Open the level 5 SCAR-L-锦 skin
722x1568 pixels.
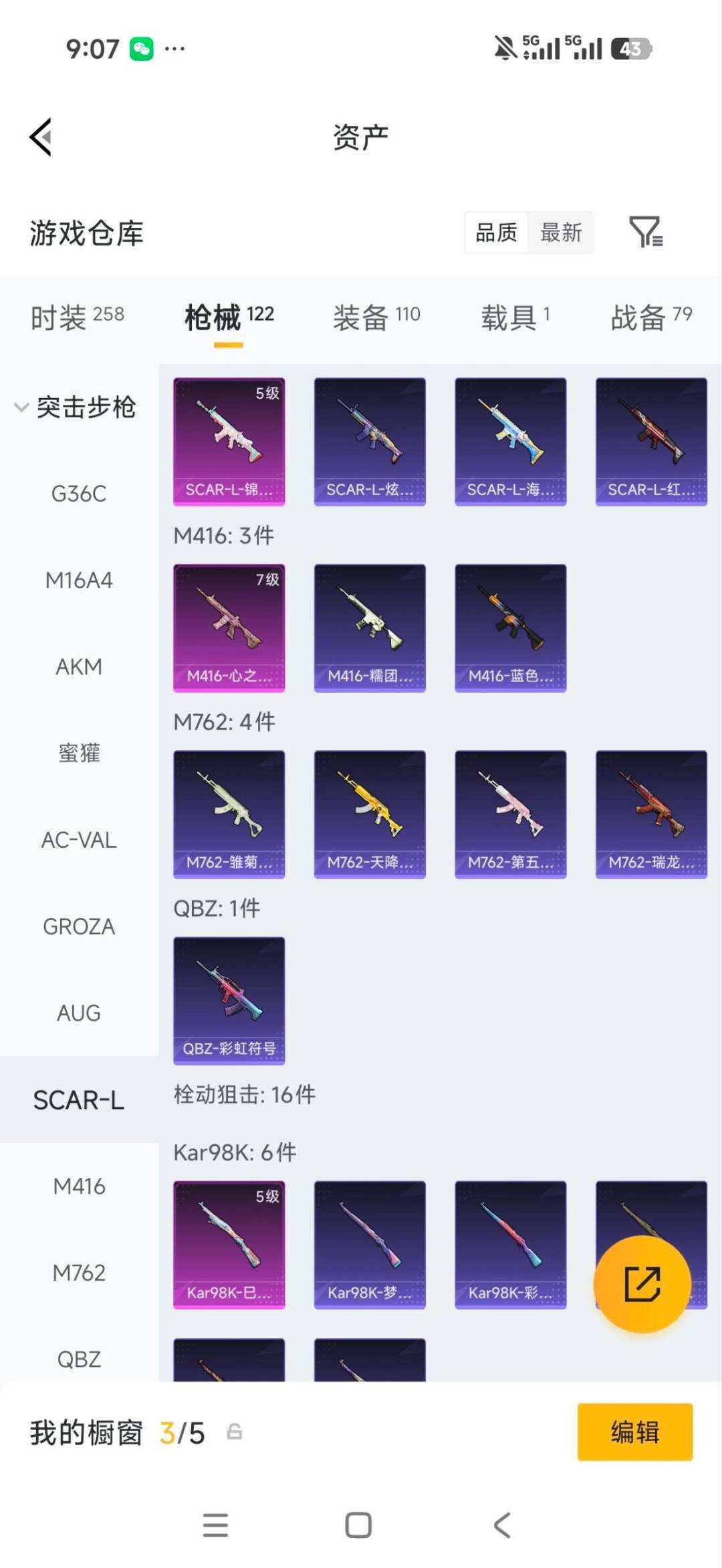point(229,442)
